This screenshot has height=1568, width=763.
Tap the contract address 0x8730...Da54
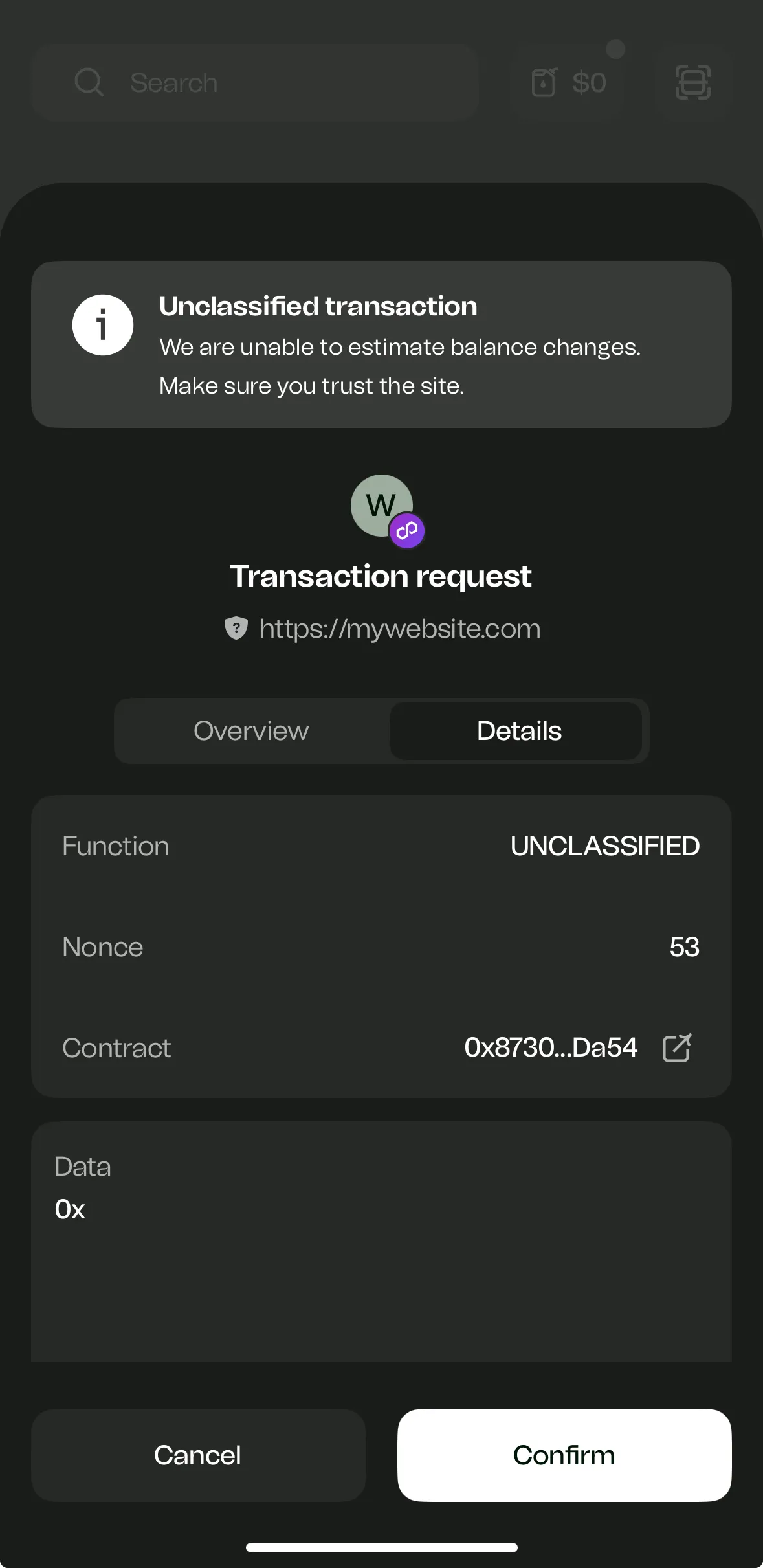pos(550,1047)
